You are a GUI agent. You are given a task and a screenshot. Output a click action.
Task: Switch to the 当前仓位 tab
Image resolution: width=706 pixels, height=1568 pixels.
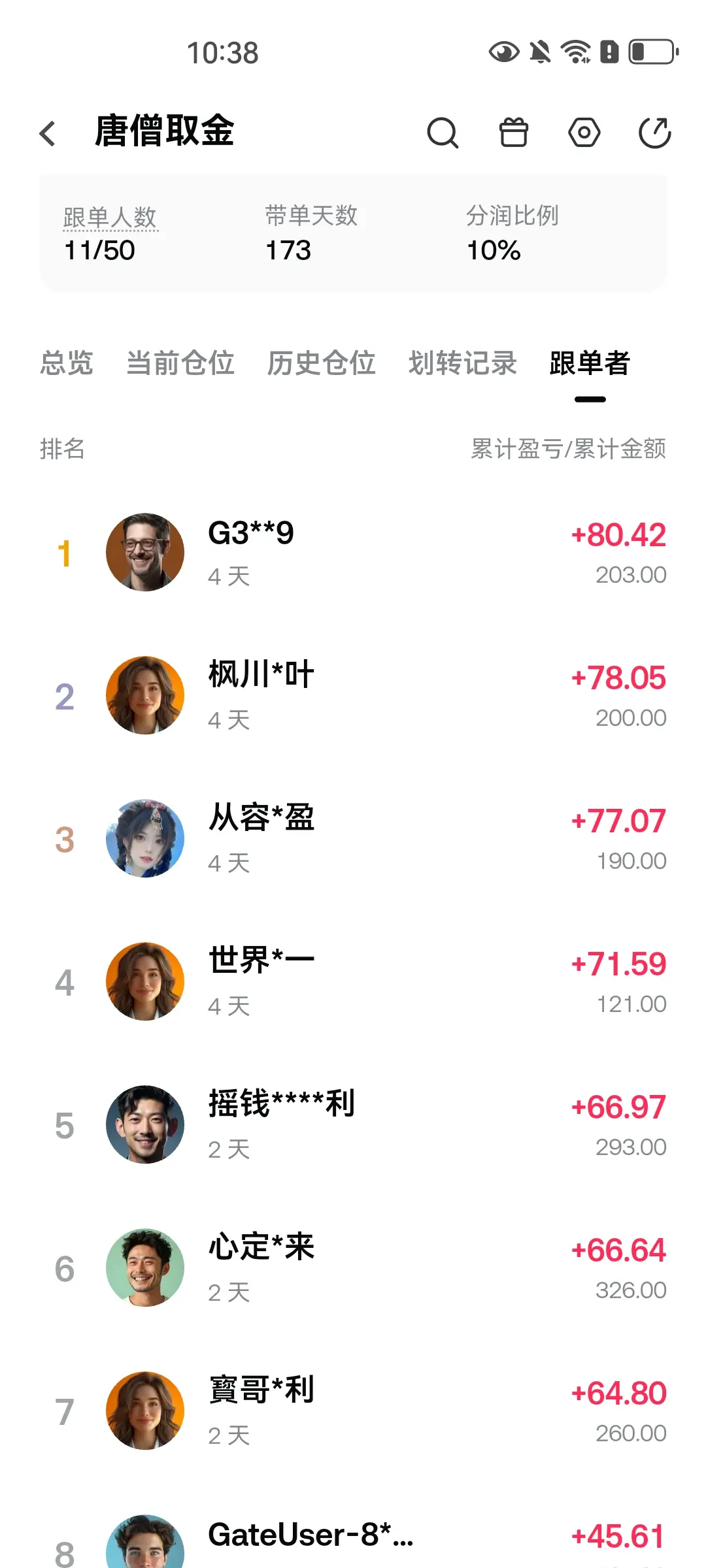coord(180,363)
